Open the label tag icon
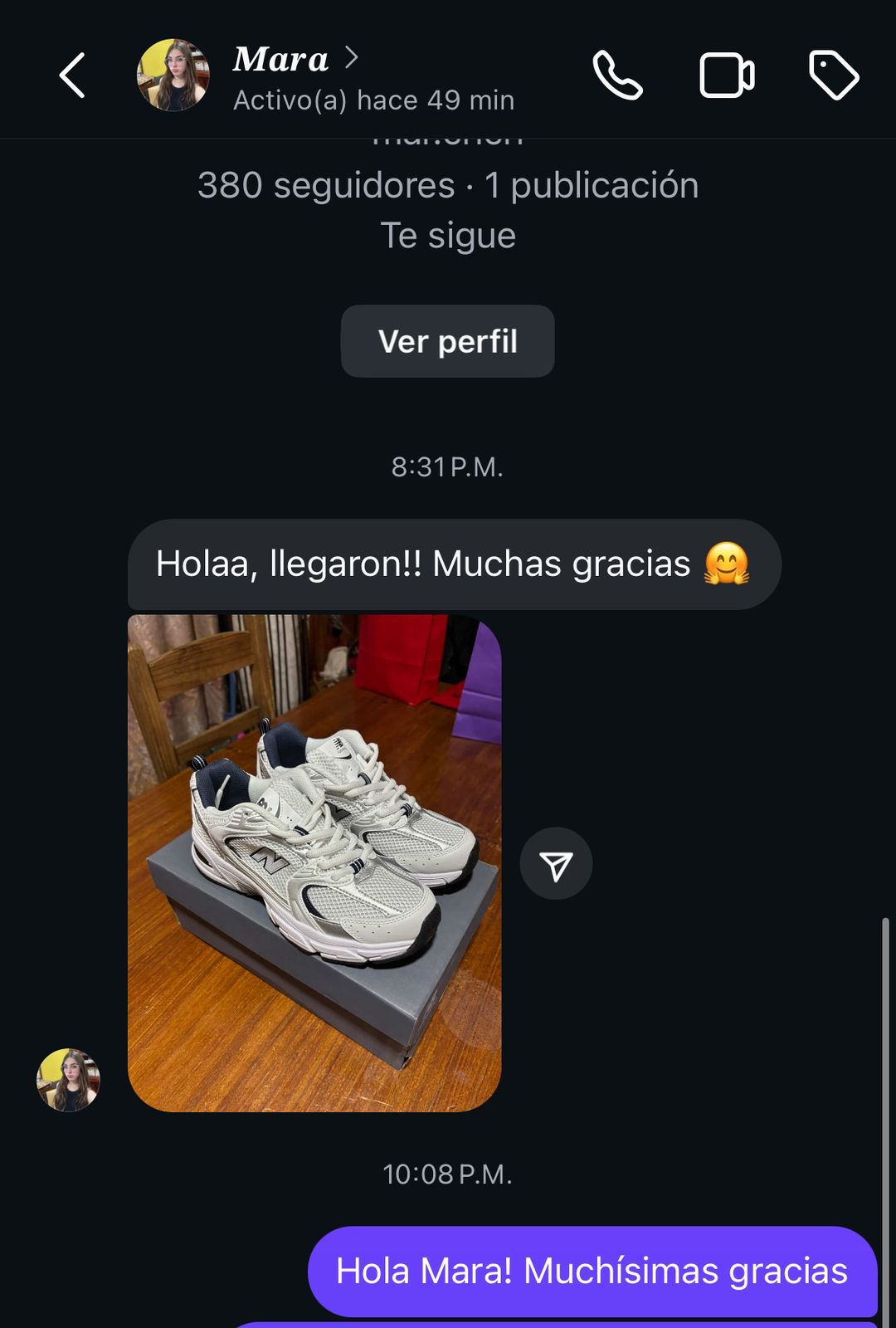 (x=834, y=76)
